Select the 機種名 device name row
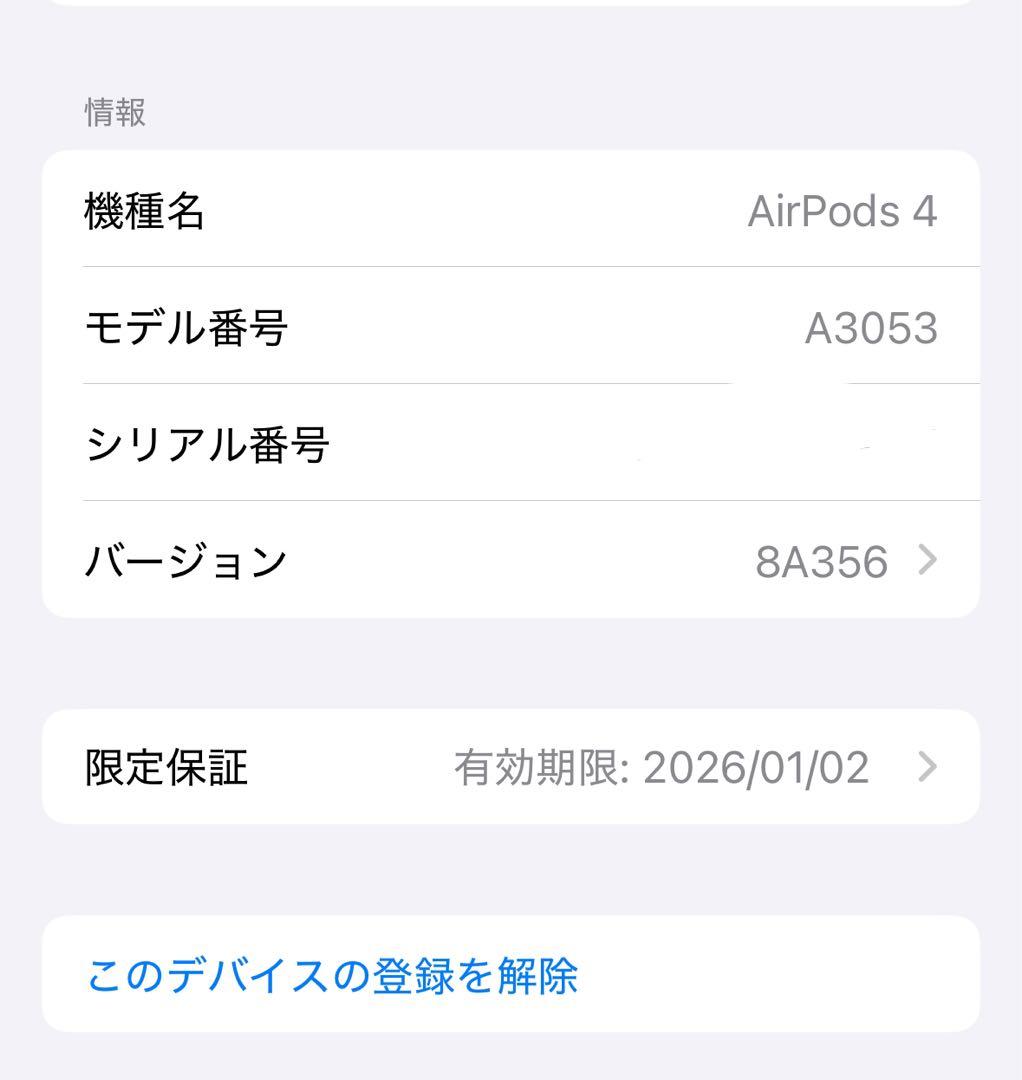The image size is (1022, 1080). (510, 213)
